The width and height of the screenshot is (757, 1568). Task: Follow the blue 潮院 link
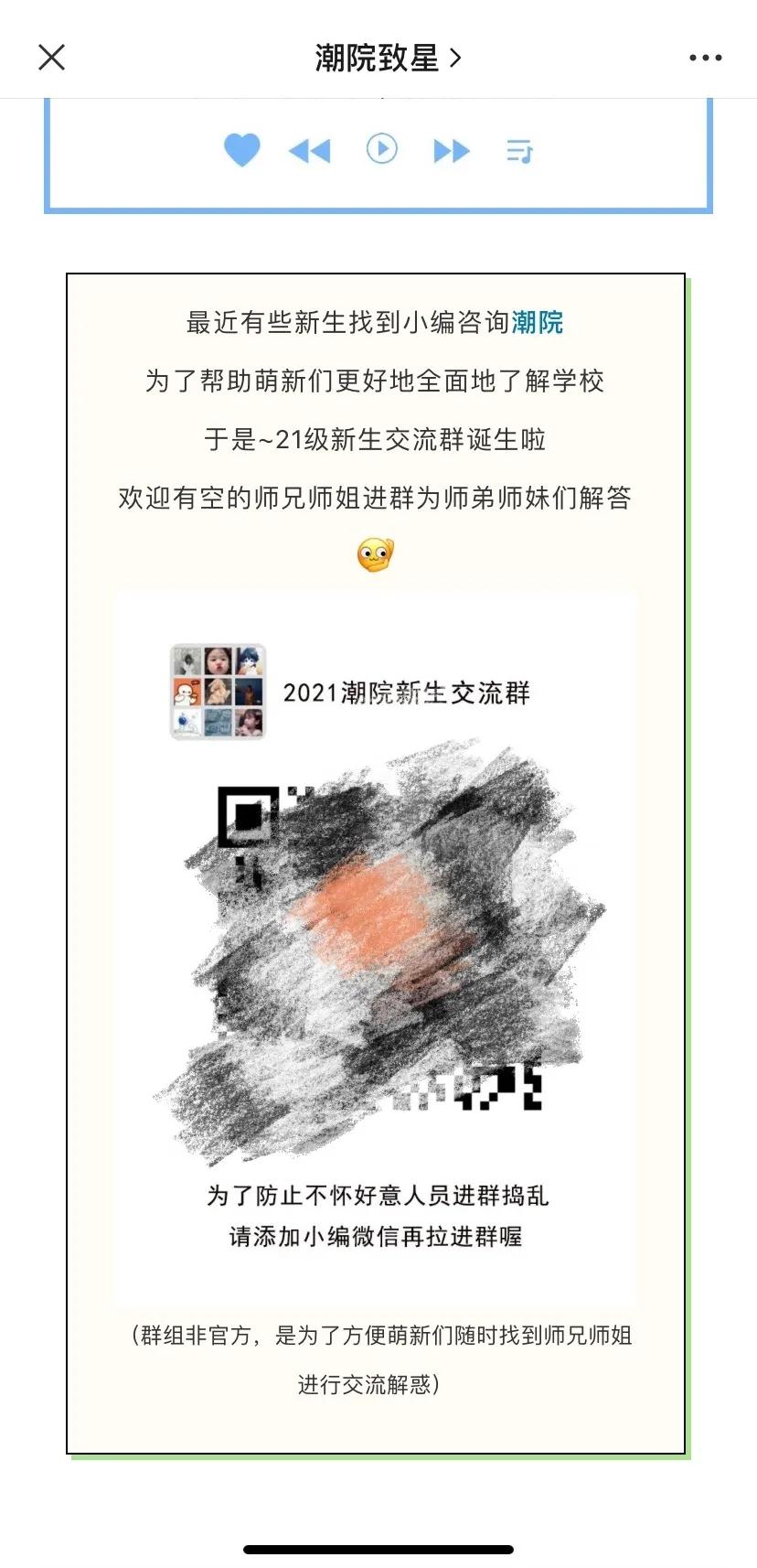pyautogui.click(x=538, y=322)
